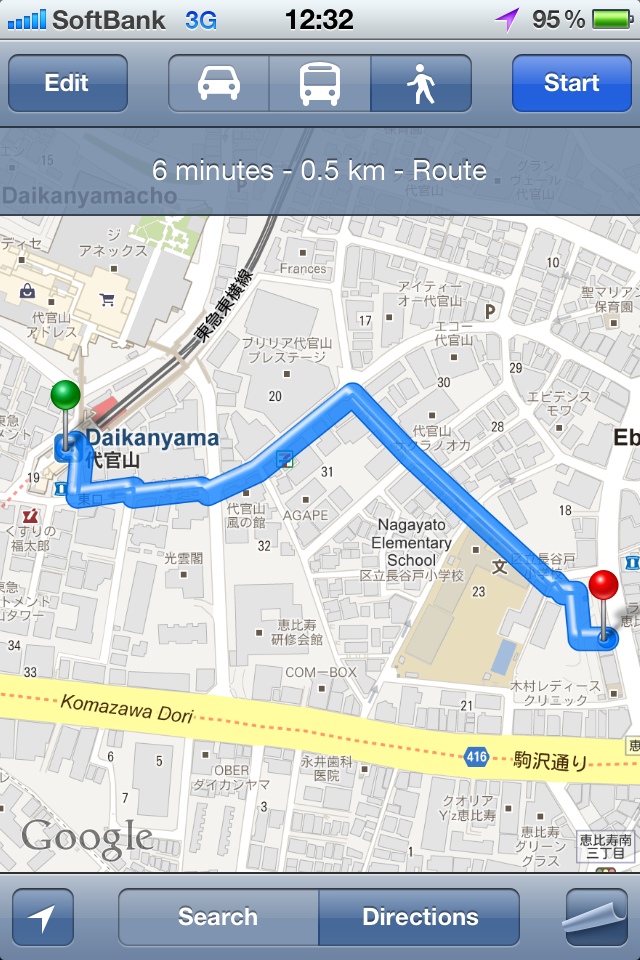Screen dimensions: 640x960
Task: Tap the Edit button
Action: pyautogui.click(x=67, y=83)
